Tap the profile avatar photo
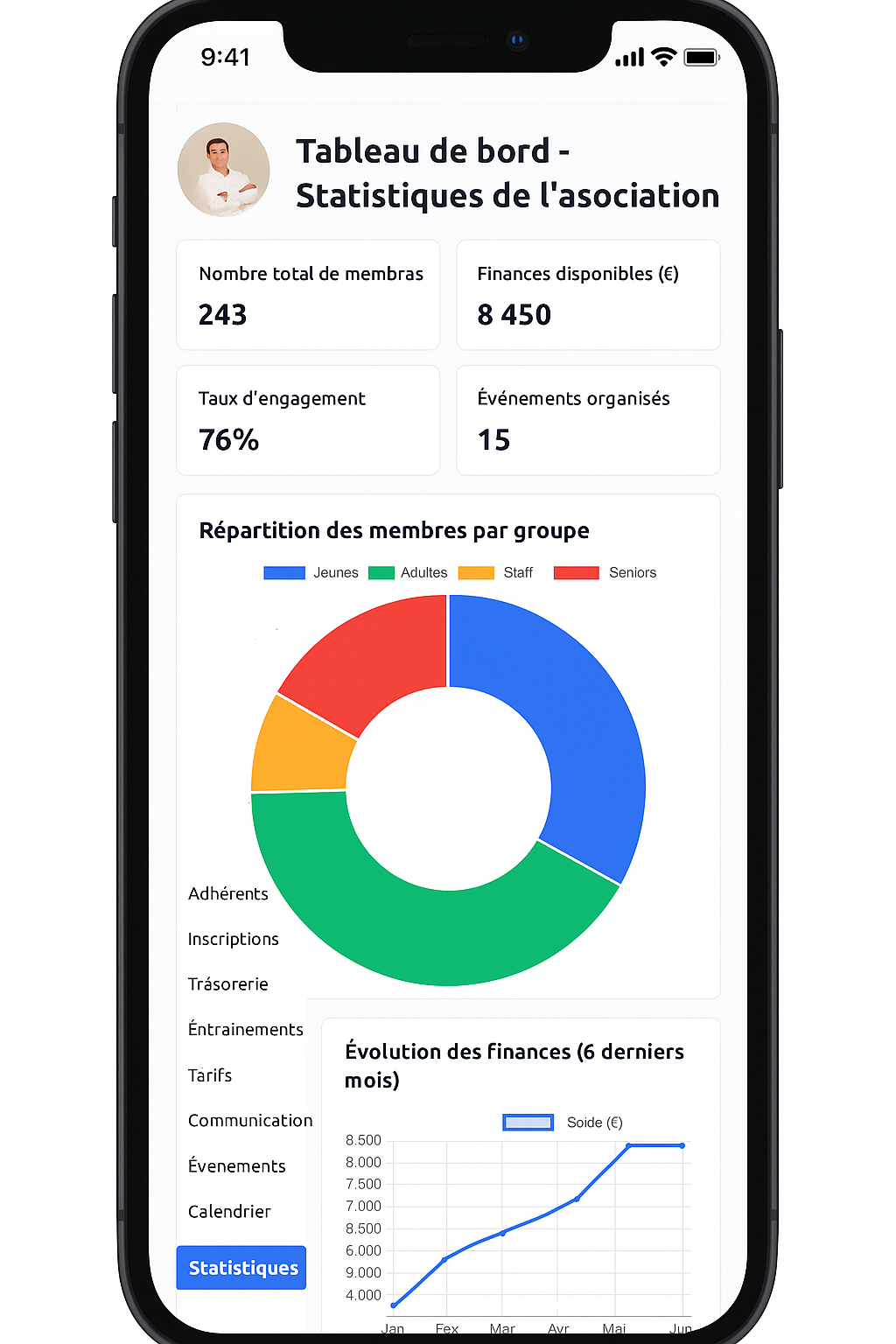 point(224,170)
